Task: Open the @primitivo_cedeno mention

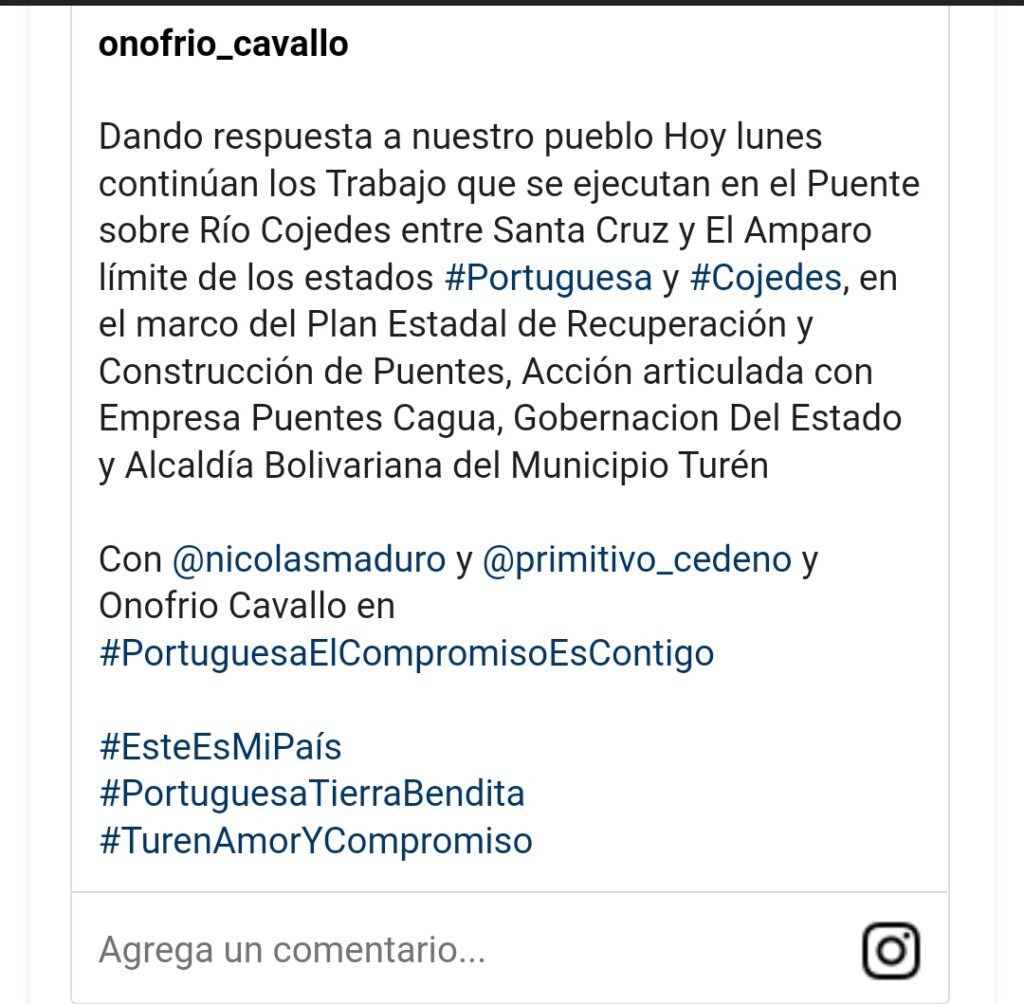Action: pos(637,559)
